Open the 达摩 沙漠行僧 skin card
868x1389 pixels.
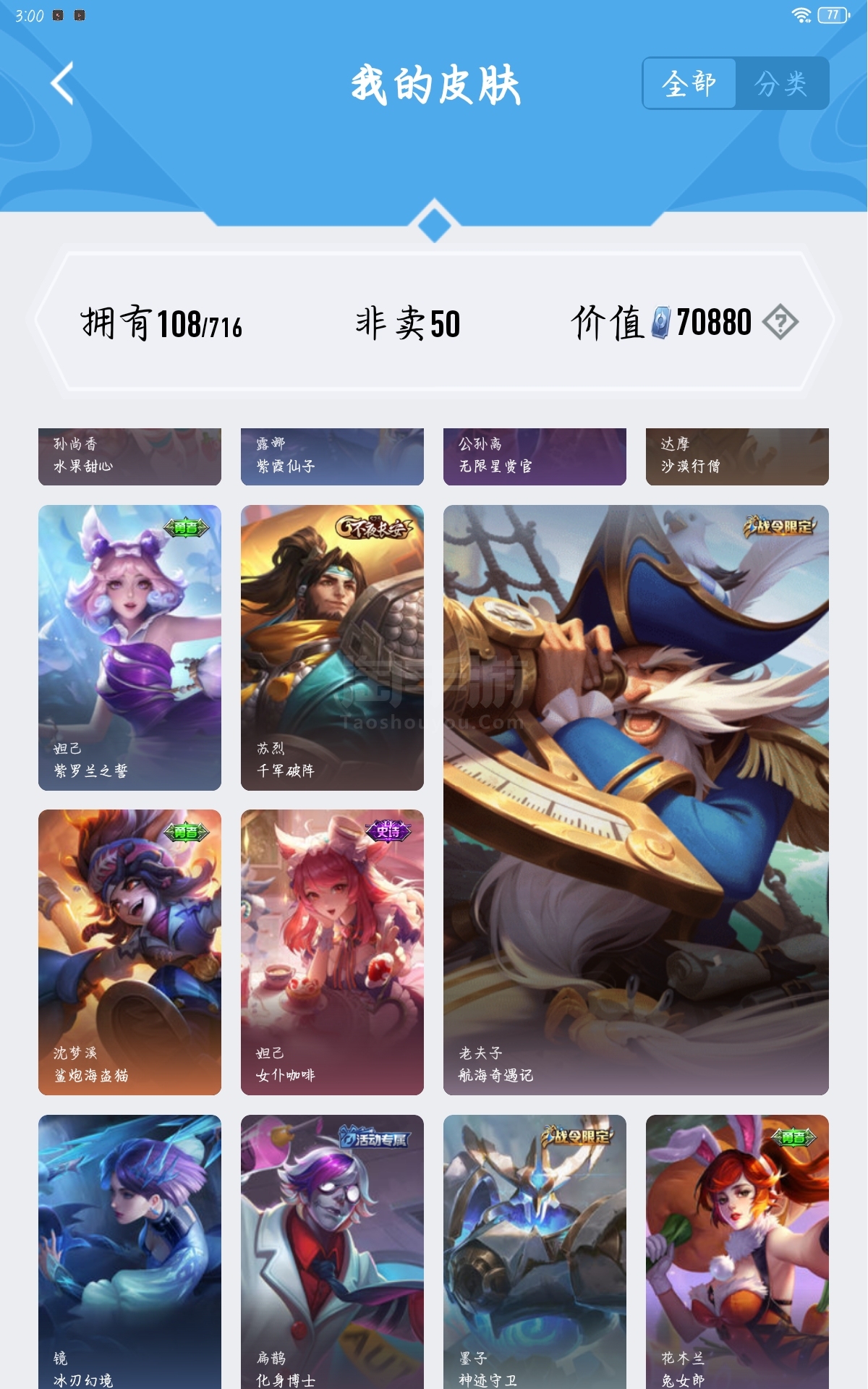tap(737, 456)
